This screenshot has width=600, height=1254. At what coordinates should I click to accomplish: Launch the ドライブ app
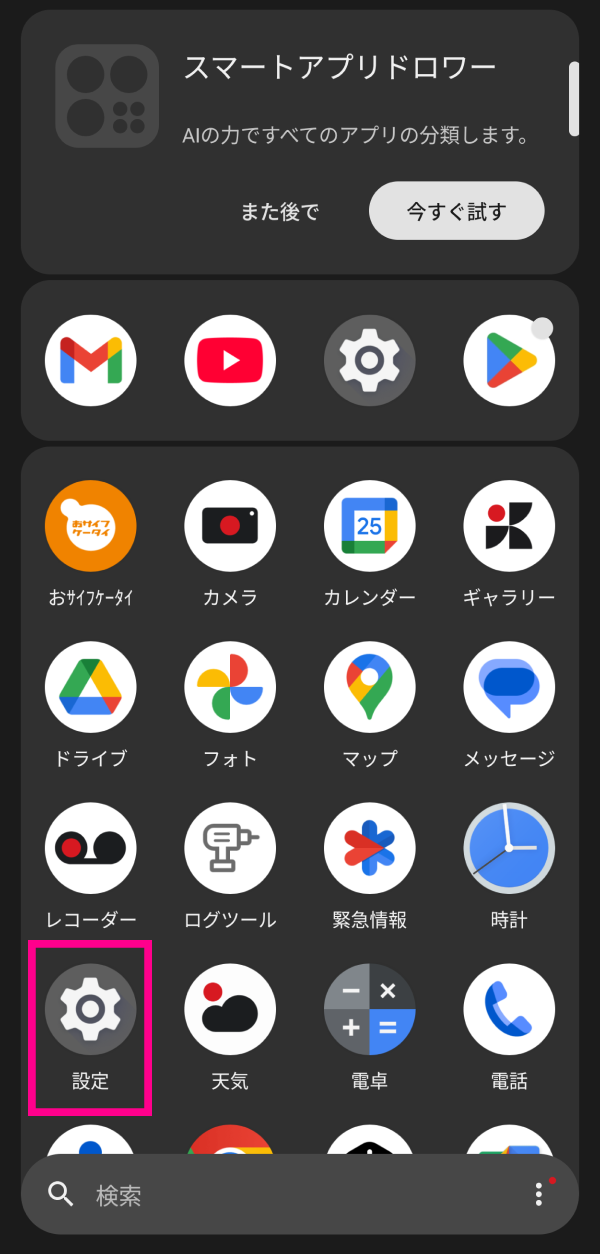(91, 687)
